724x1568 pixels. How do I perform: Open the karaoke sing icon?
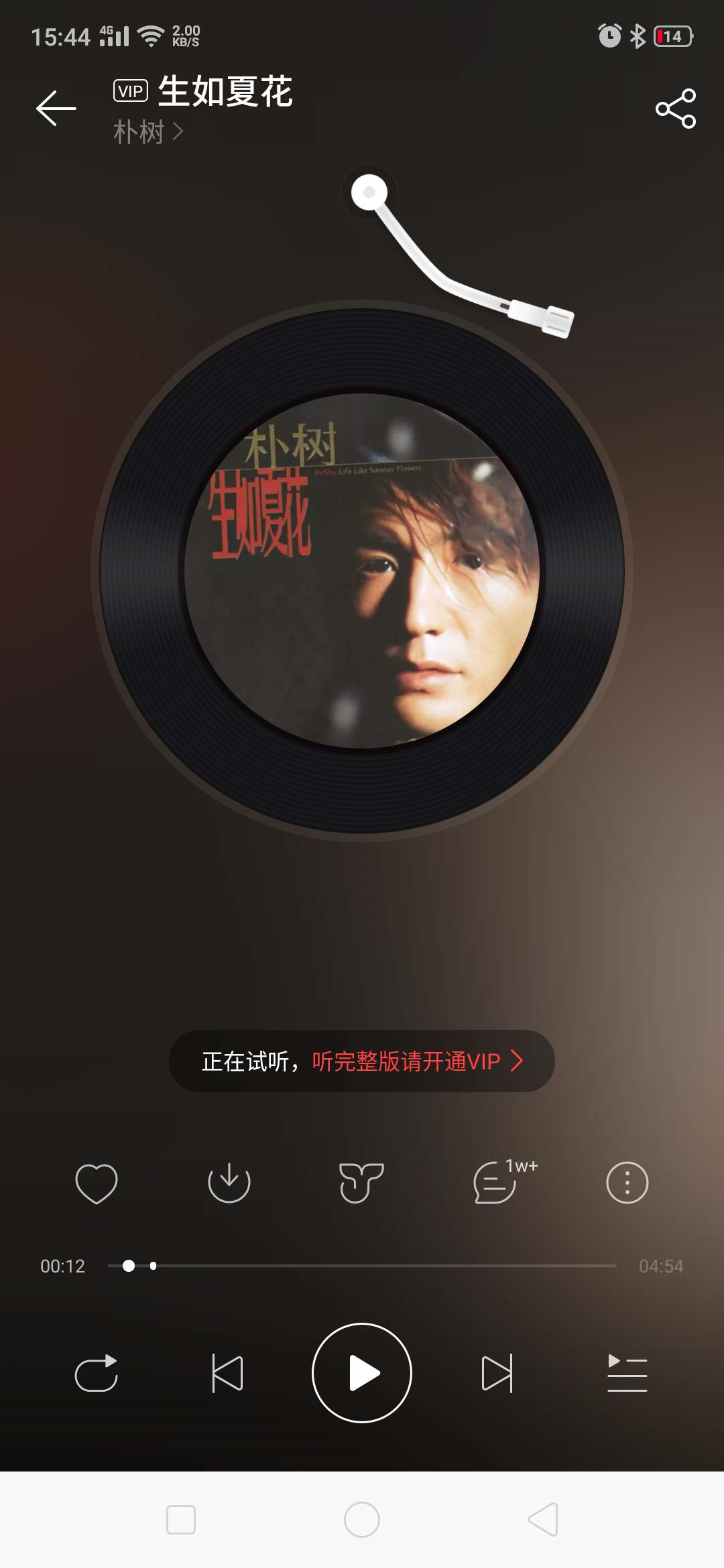point(361,1183)
